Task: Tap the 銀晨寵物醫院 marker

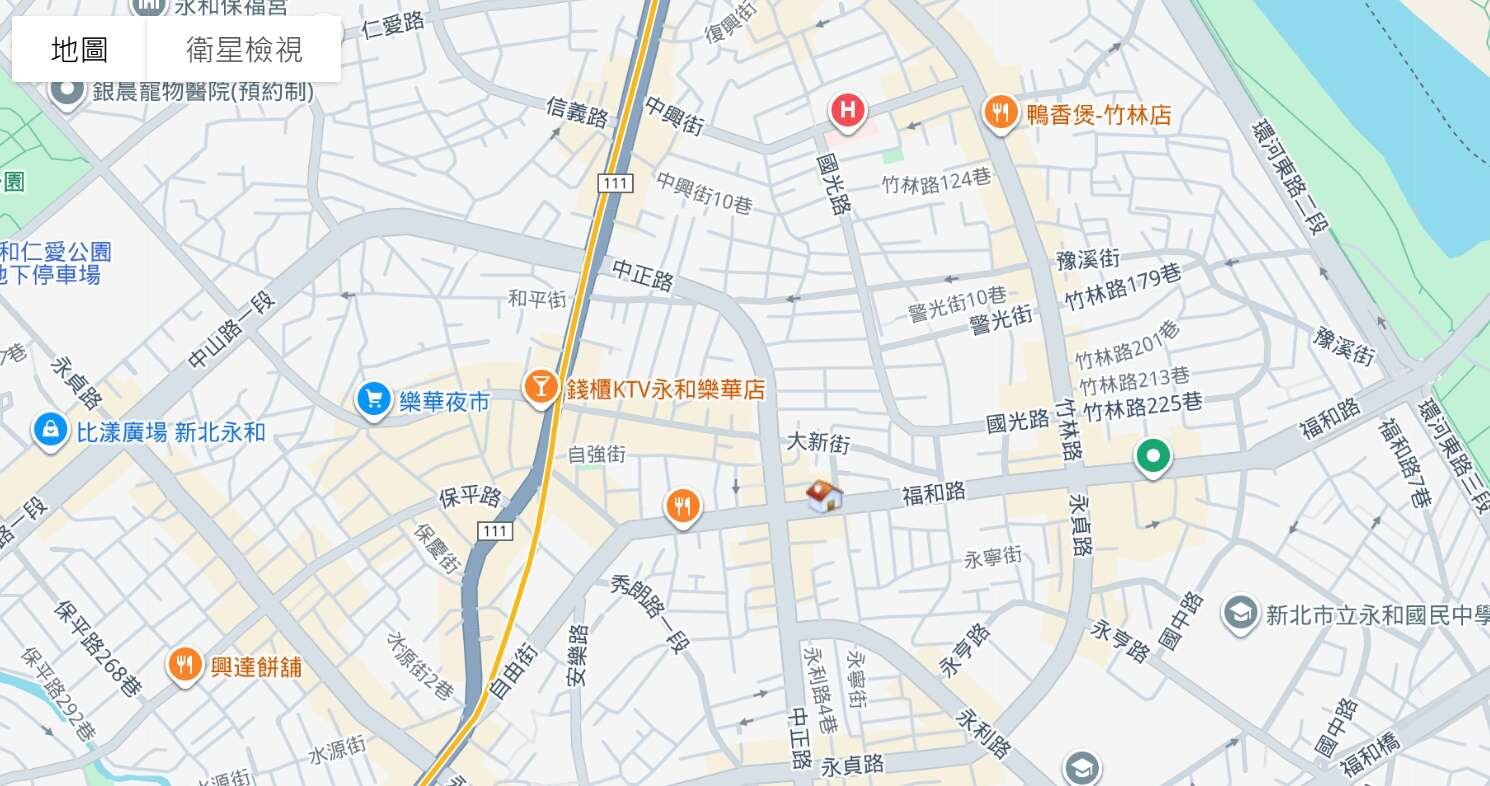Action: pyautogui.click(x=67, y=92)
